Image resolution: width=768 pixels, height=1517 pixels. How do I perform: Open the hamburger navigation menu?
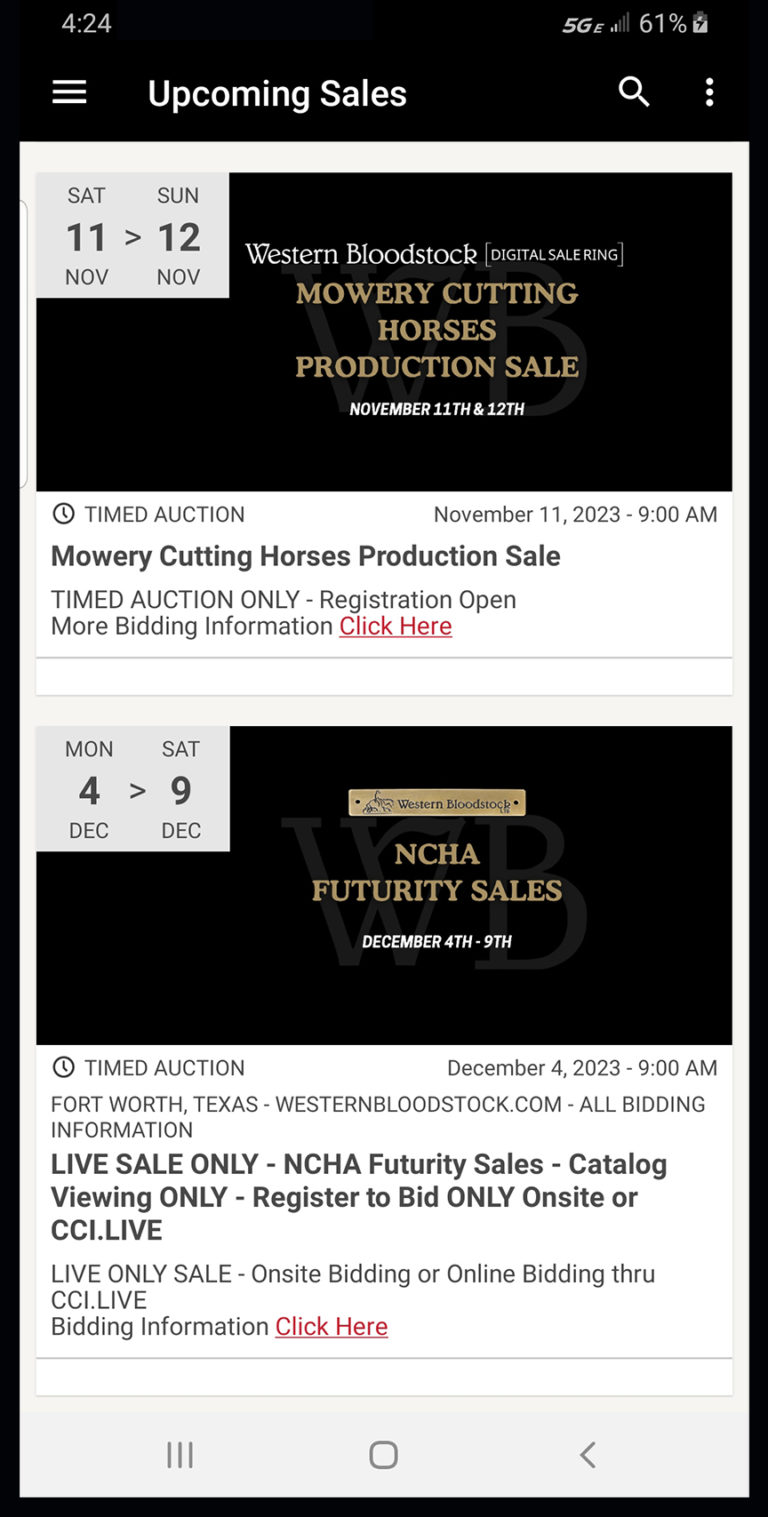pos(68,92)
